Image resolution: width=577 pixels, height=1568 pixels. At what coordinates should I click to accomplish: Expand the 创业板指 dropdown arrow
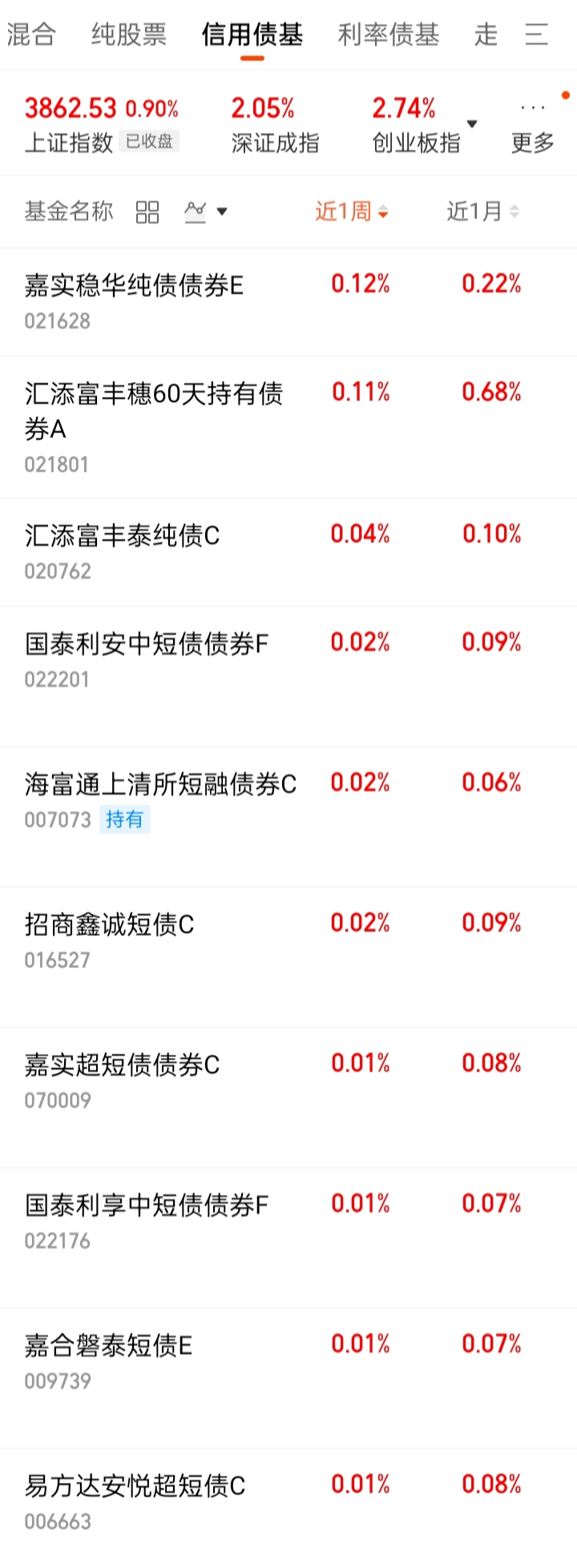(x=472, y=124)
